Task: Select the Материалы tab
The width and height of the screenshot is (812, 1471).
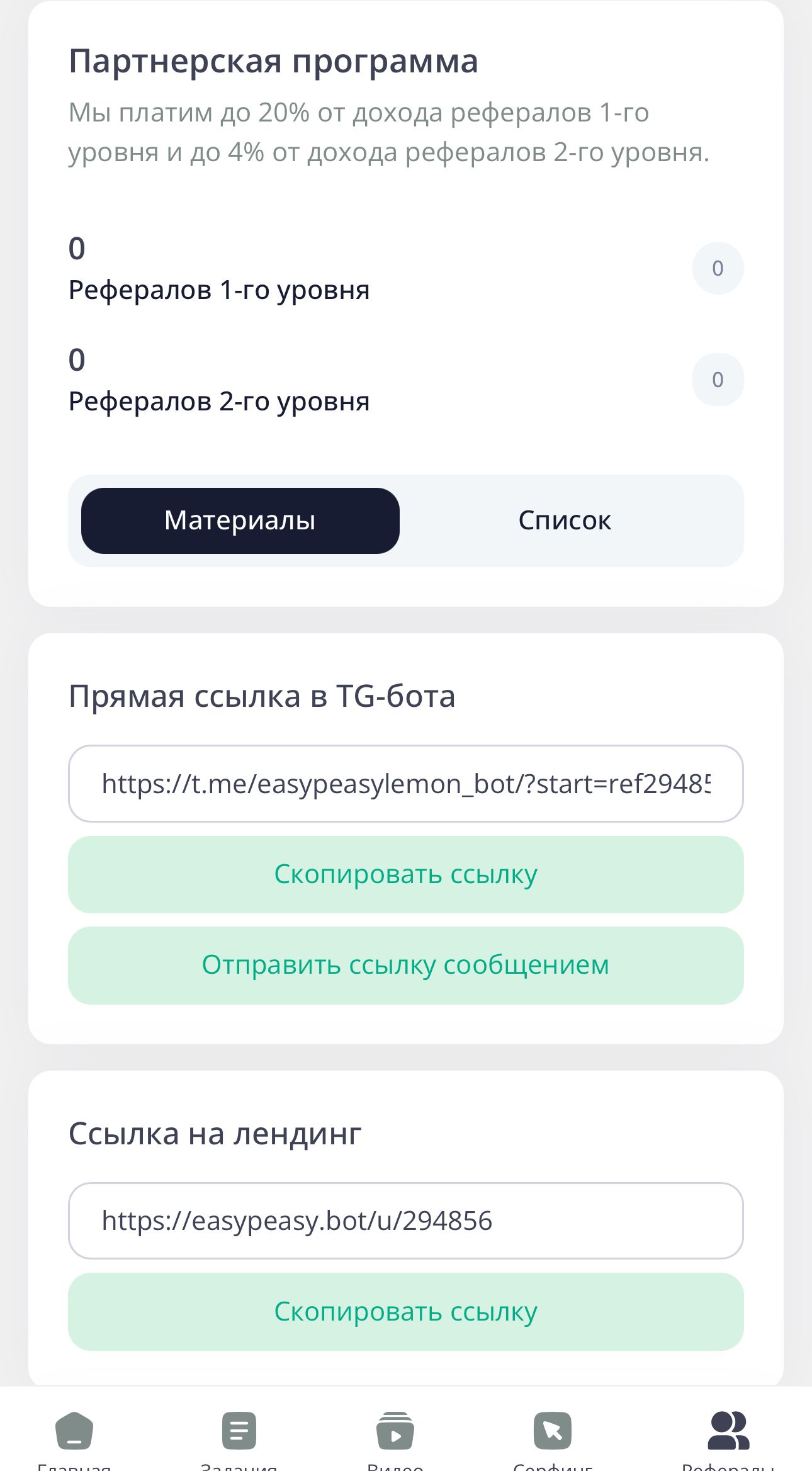Action: point(240,520)
